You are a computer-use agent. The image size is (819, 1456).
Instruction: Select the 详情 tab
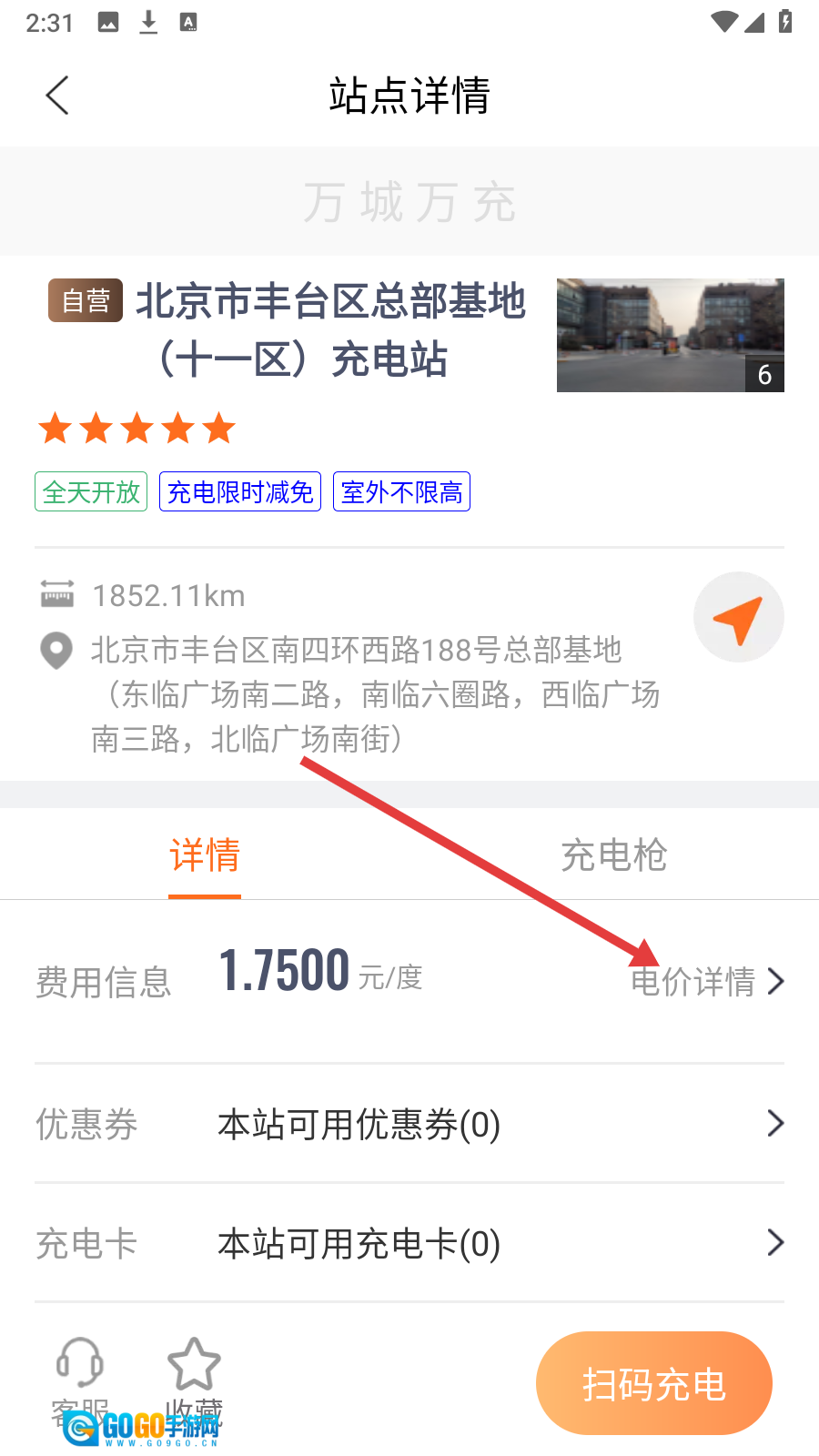point(205,855)
